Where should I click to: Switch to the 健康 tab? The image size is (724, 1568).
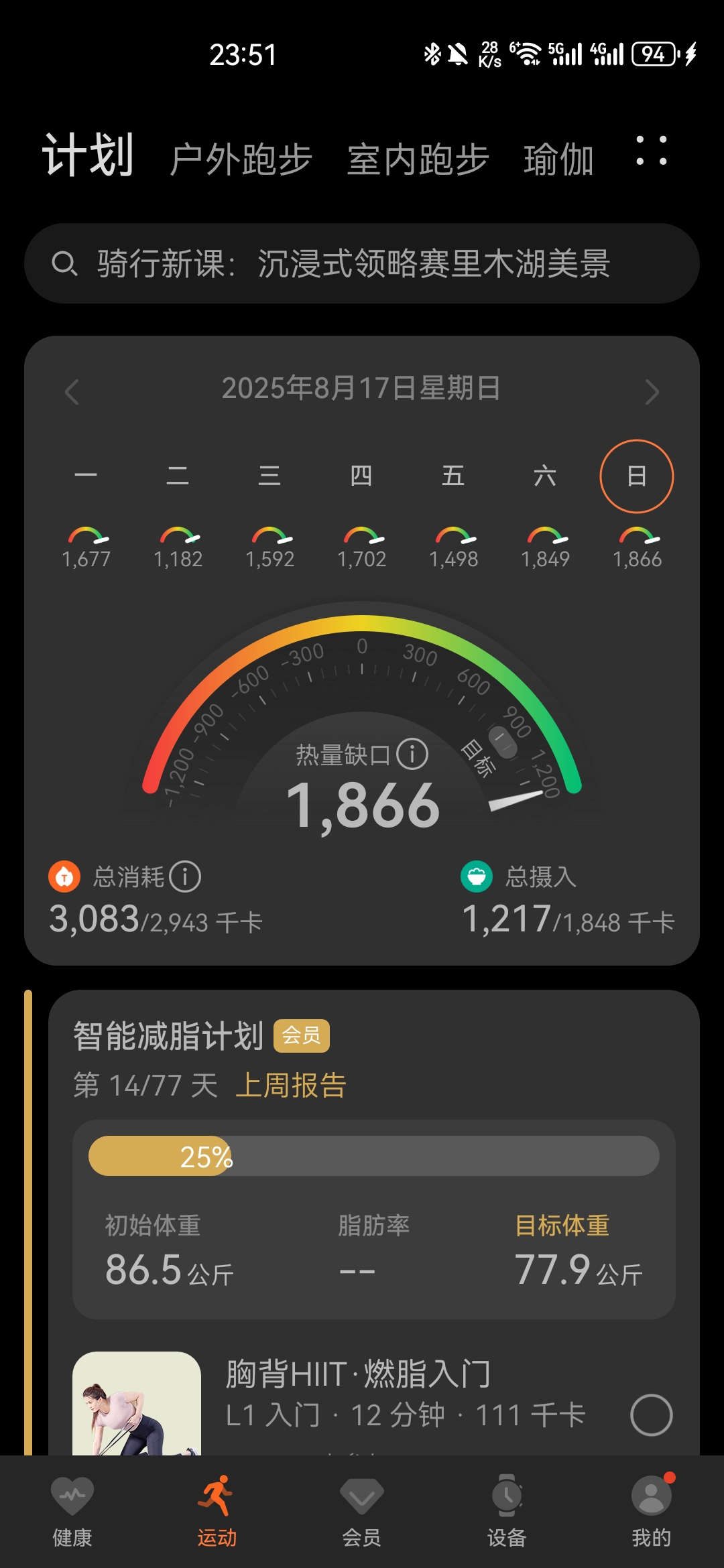[72, 1512]
